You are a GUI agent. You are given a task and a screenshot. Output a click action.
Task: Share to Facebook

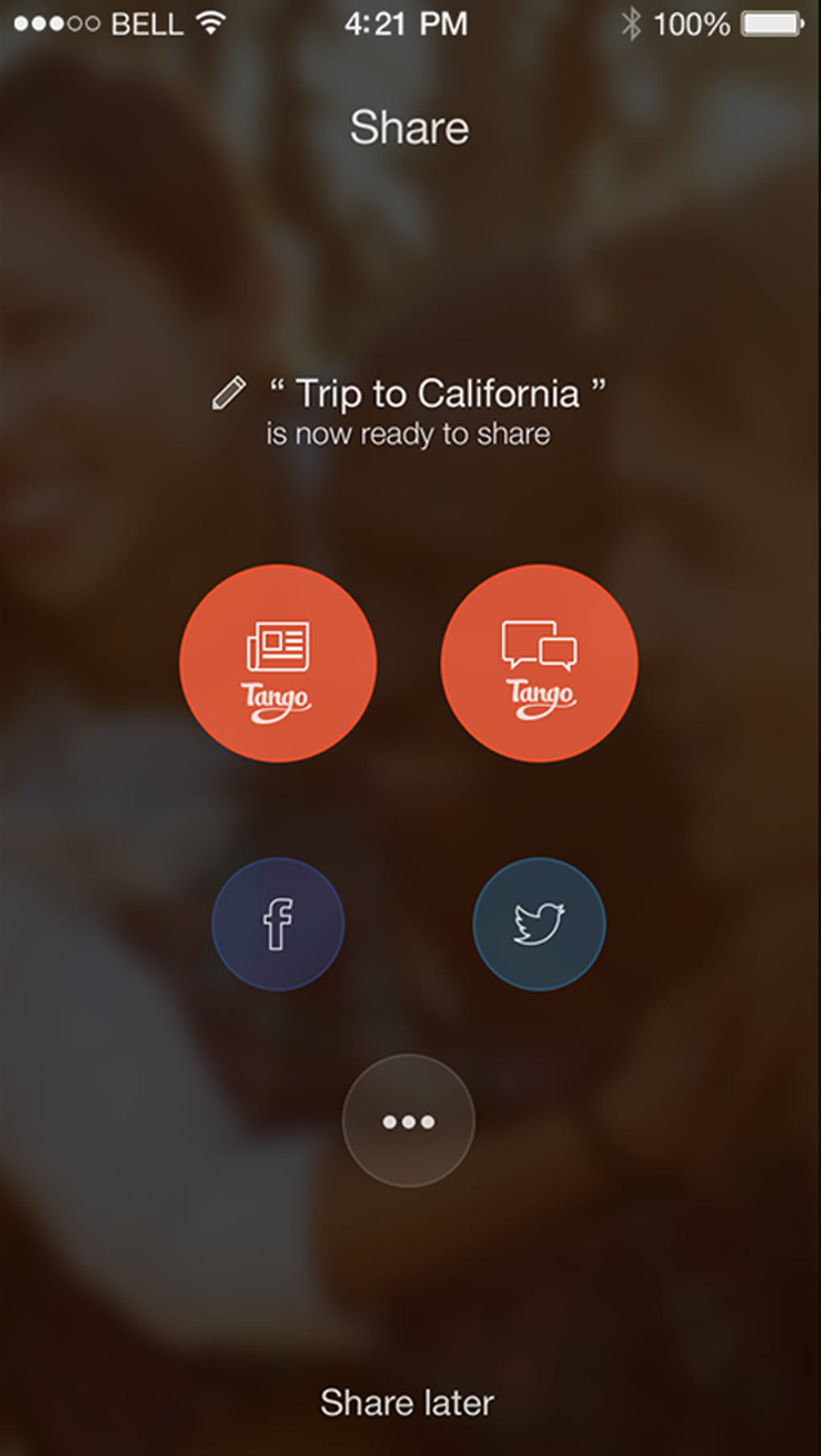tap(278, 923)
